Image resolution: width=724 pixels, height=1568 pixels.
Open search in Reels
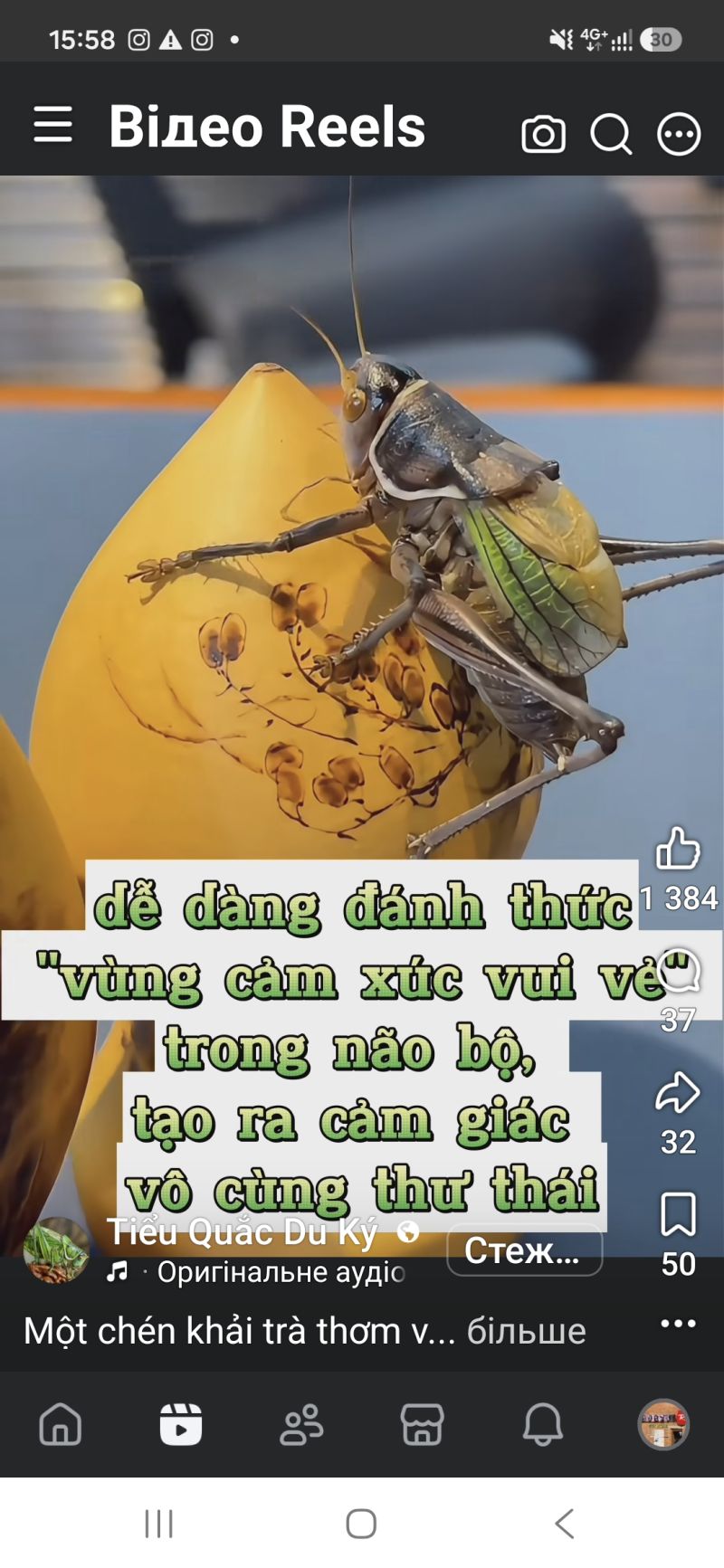611,135
